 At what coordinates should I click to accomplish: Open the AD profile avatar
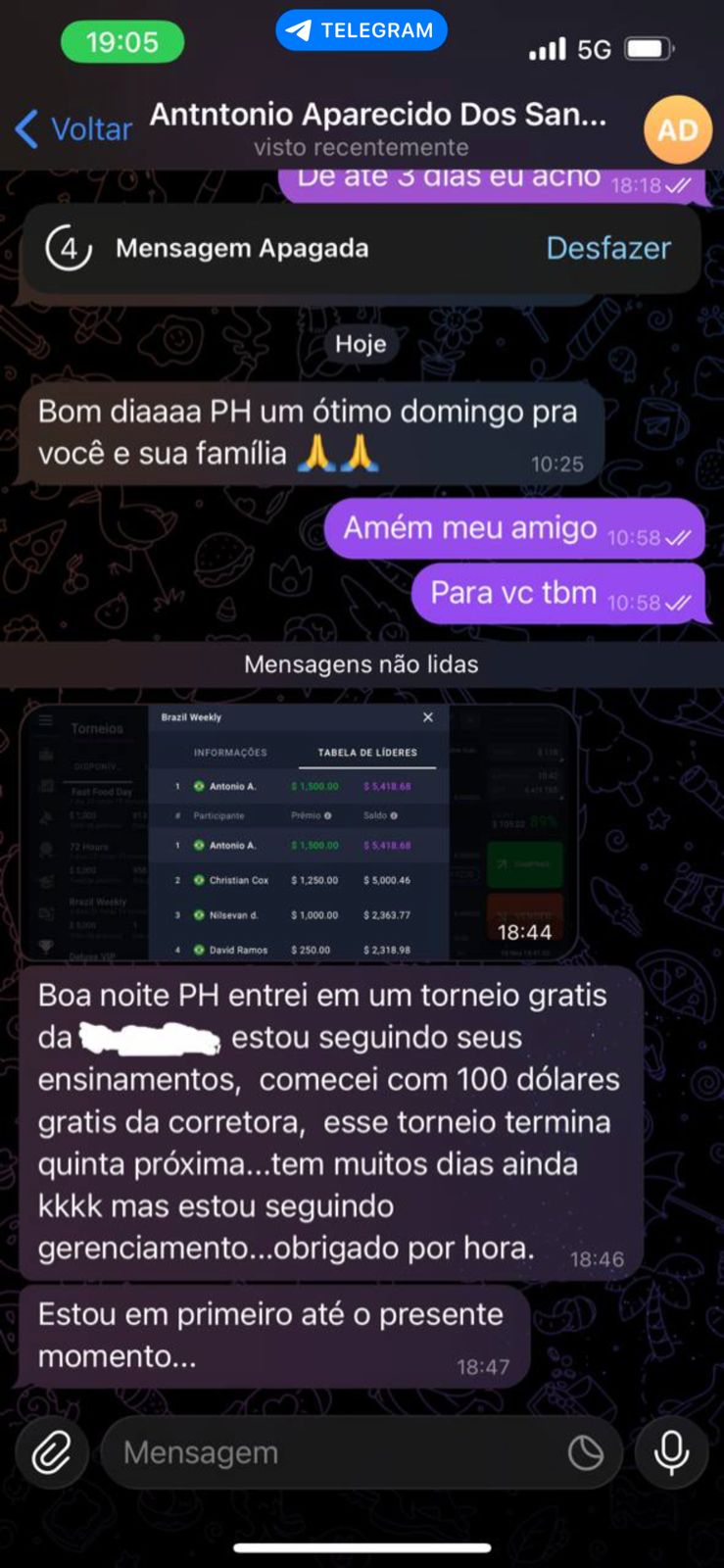pyautogui.click(x=677, y=129)
